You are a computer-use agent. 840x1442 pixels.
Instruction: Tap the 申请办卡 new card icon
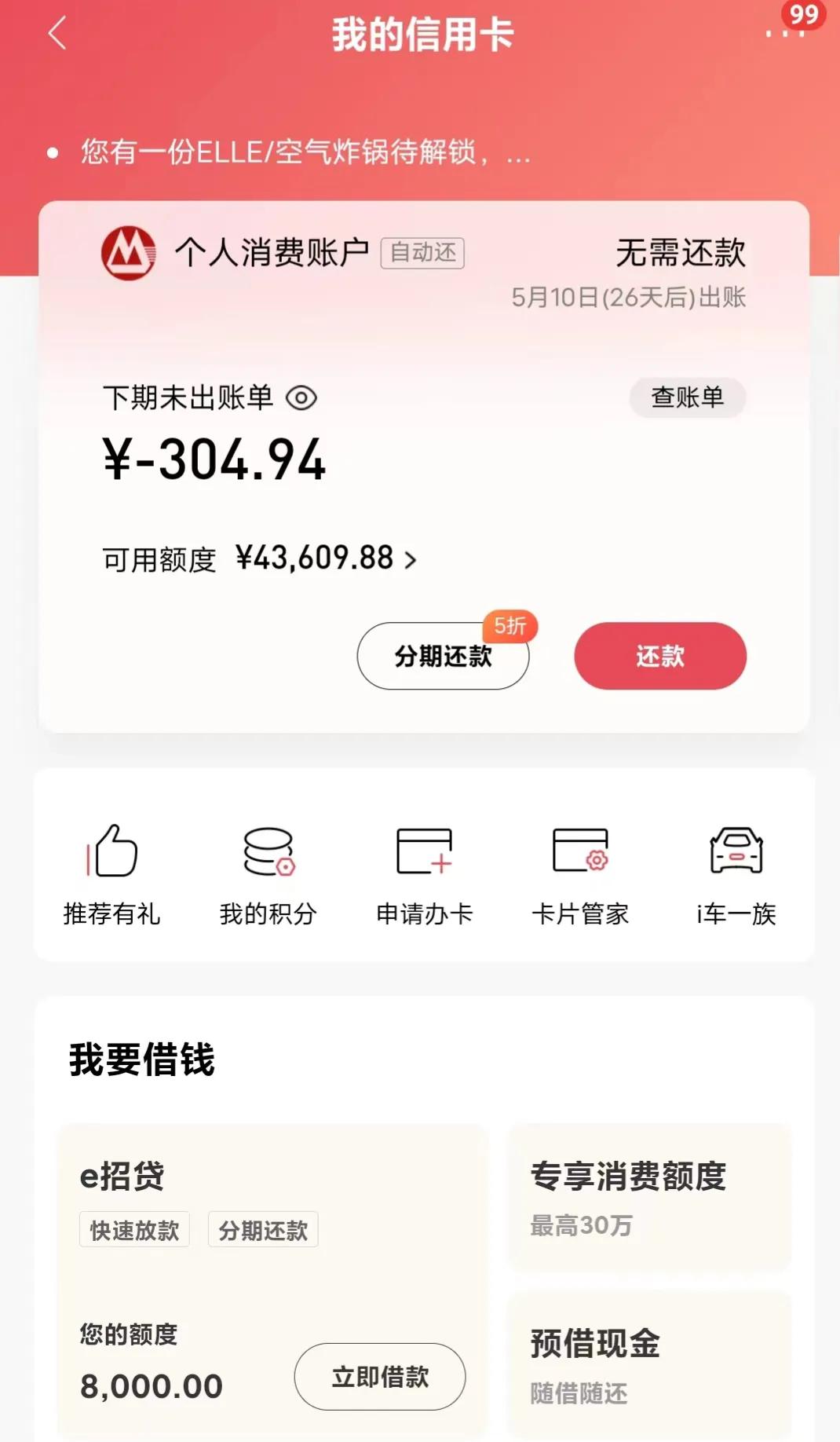[x=424, y=856]
